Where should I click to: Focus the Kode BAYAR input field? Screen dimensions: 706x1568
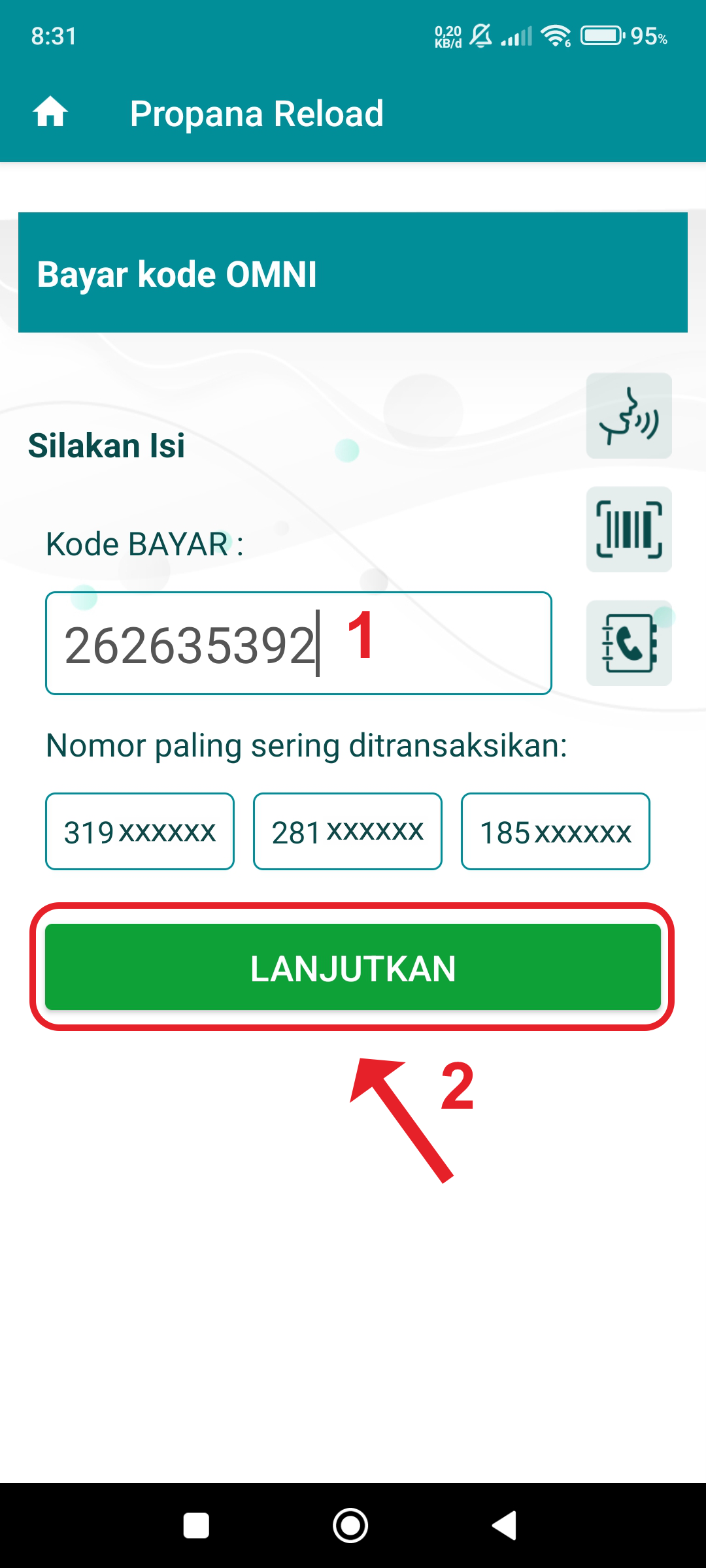coord(299,644)
